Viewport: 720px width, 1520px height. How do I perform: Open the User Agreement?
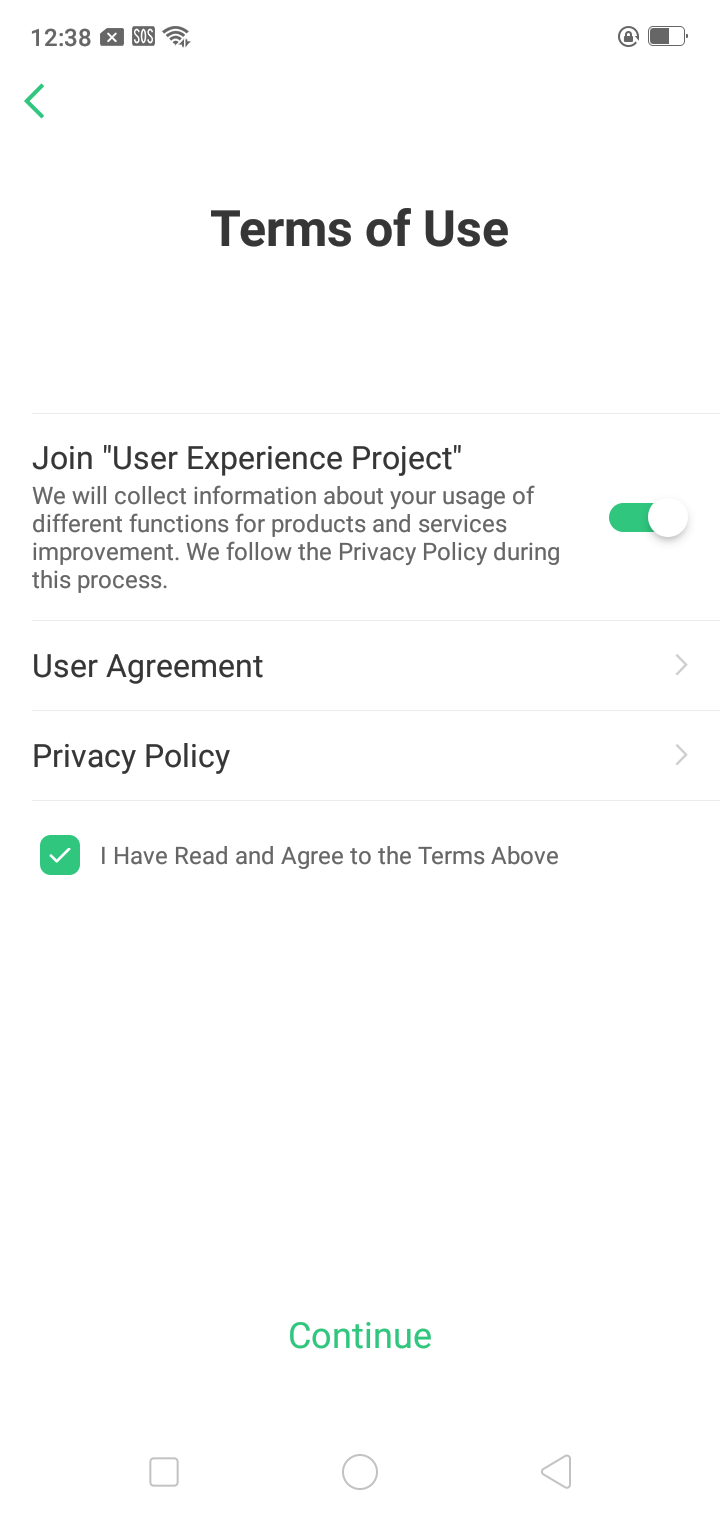coord(360,666)
